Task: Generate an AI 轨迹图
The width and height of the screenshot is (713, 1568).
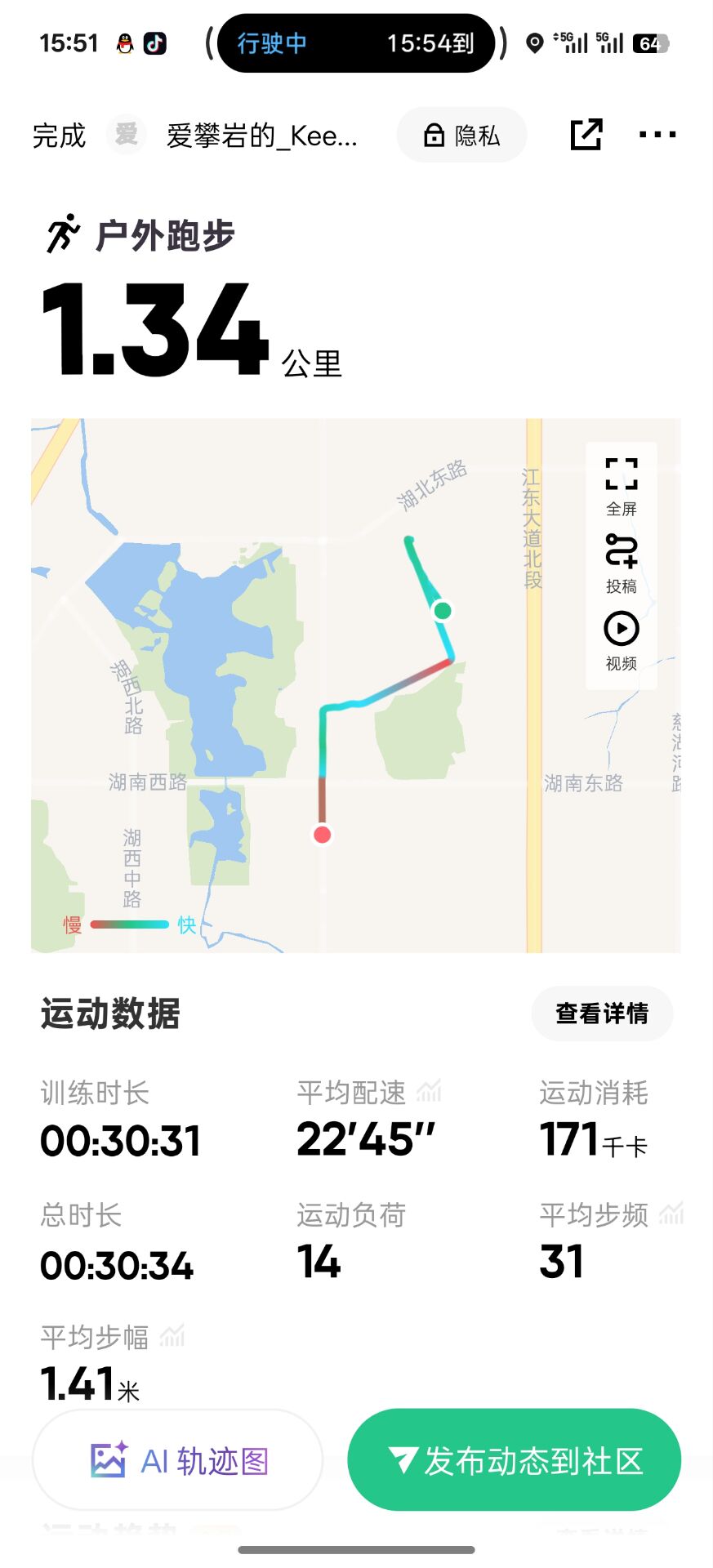Action: 177,1460
